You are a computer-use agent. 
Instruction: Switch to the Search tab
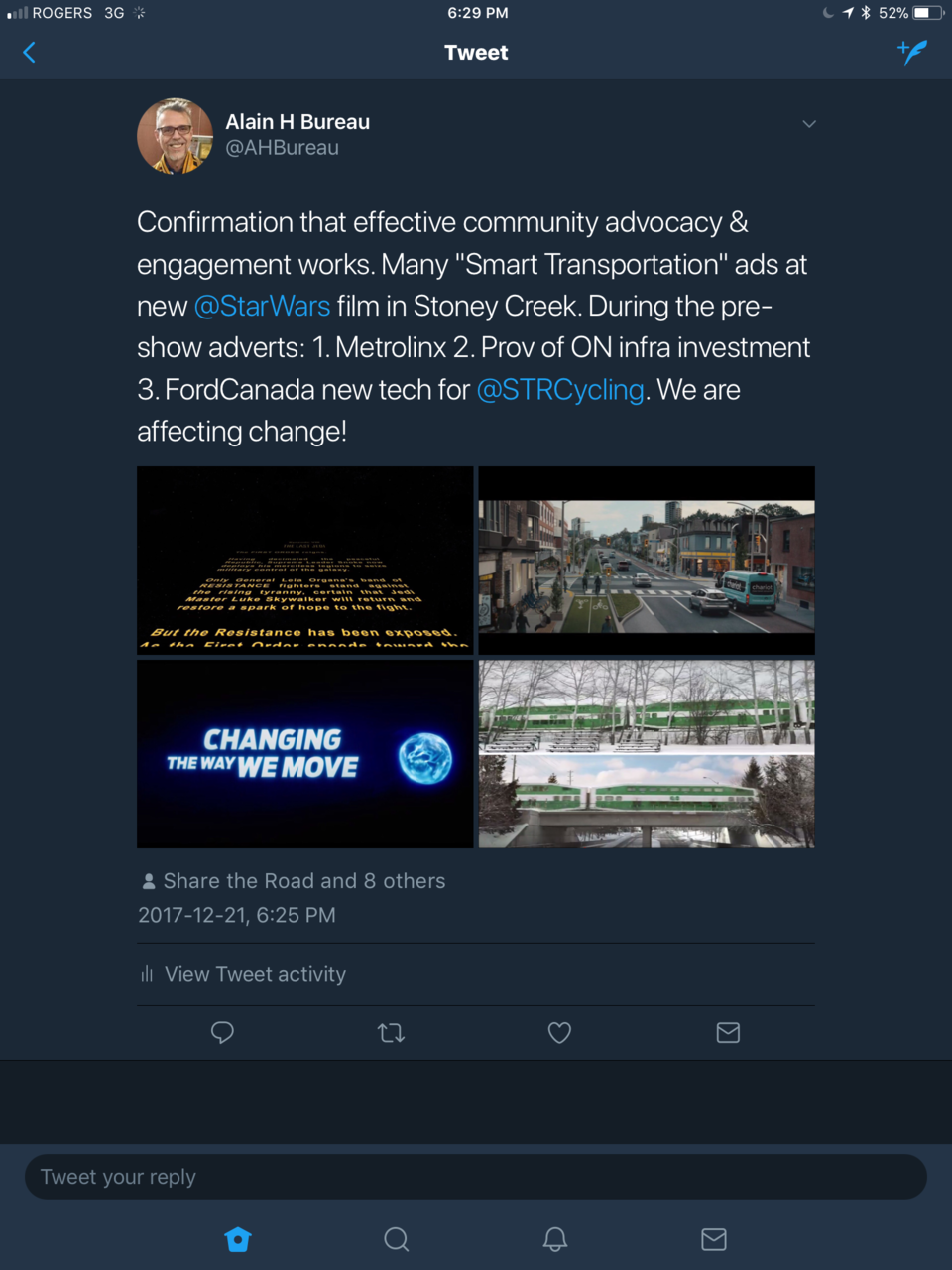click(x=397, y=1239)
